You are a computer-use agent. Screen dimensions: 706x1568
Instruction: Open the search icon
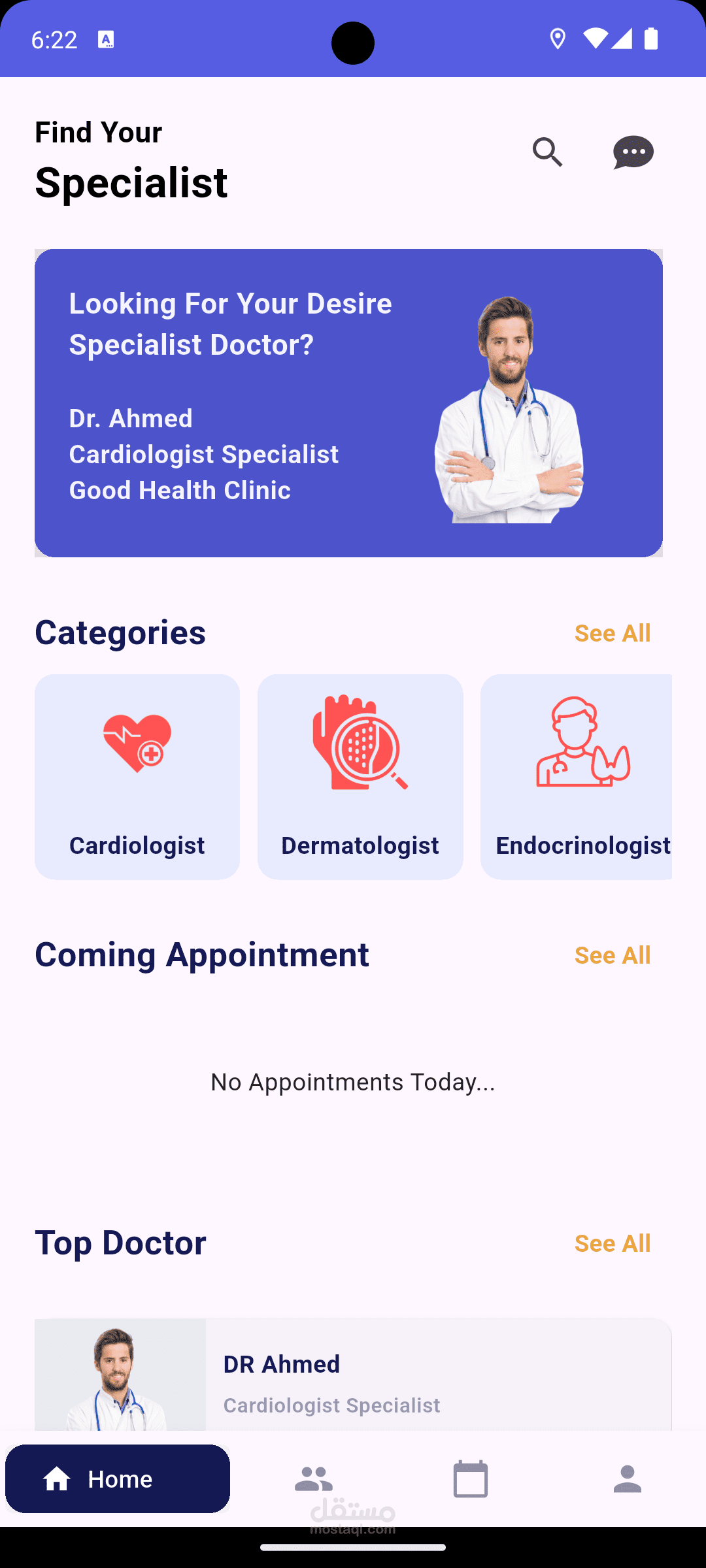click(x=547, y=152)
